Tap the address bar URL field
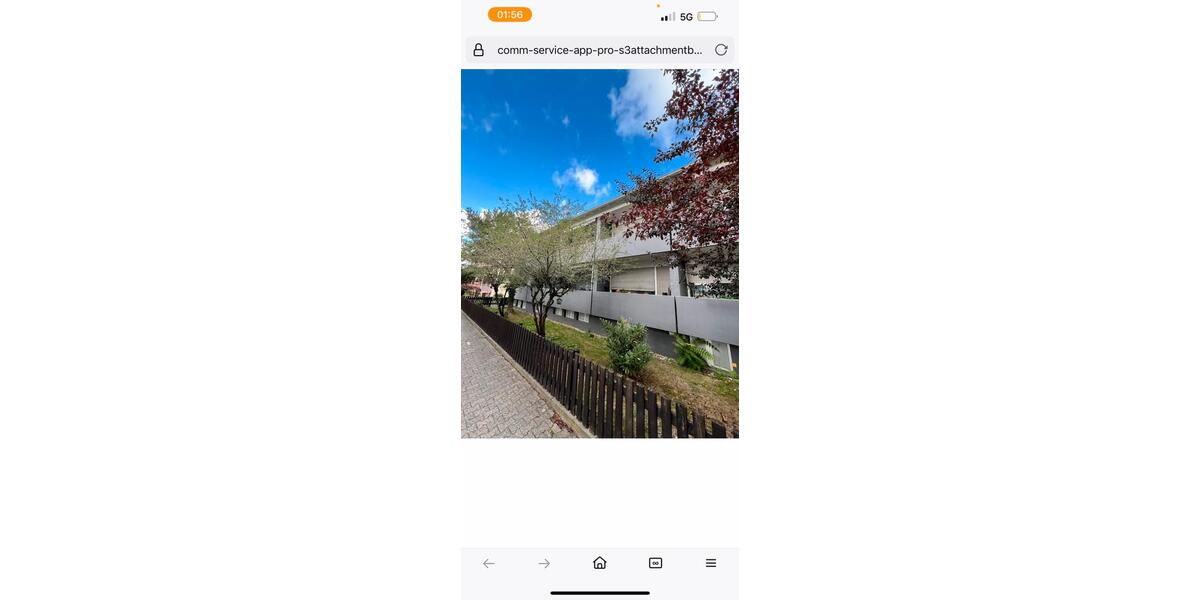 tap(599, 50)
